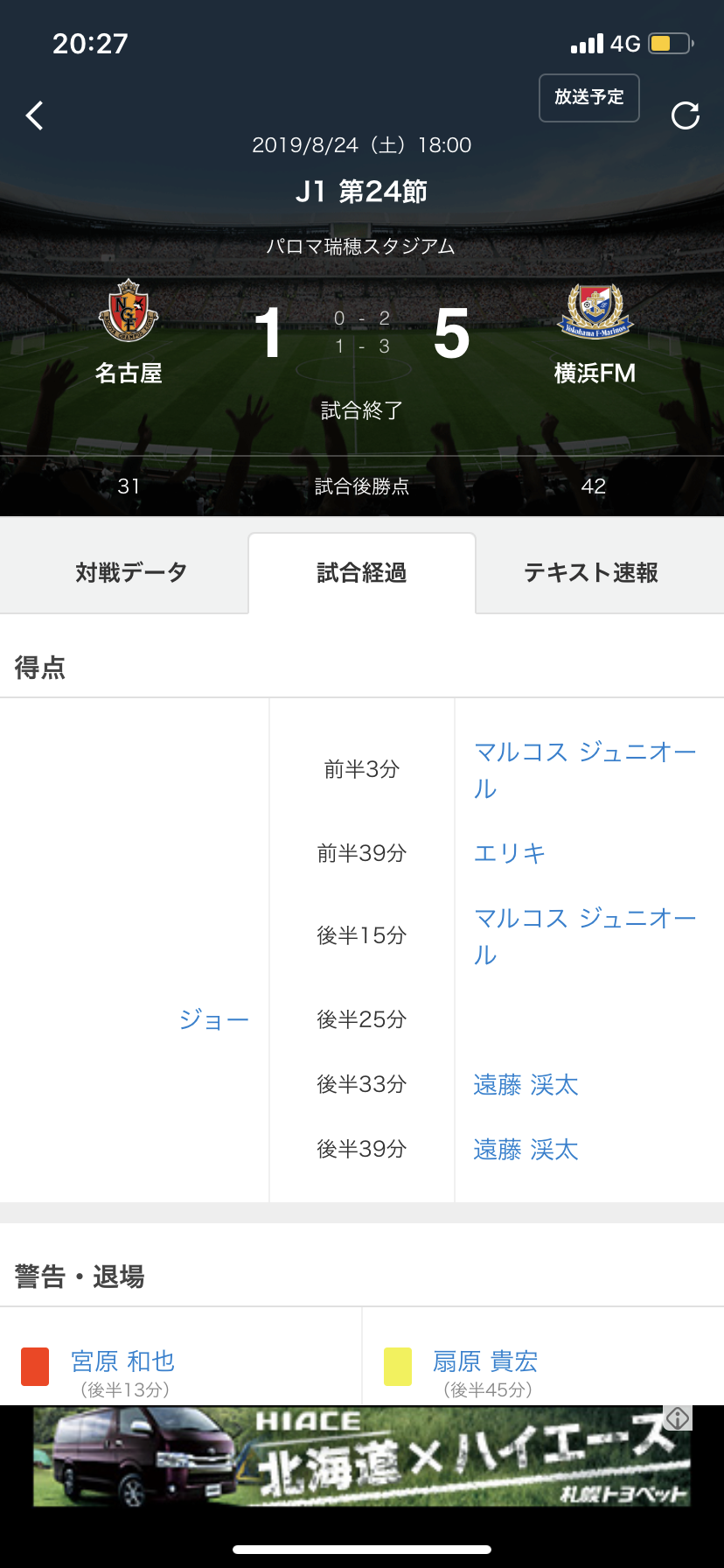Screen dimensions: 724x1568
Task: Open 遠藤 渓太 at 後半39分
Action: tap(526, 1150)
